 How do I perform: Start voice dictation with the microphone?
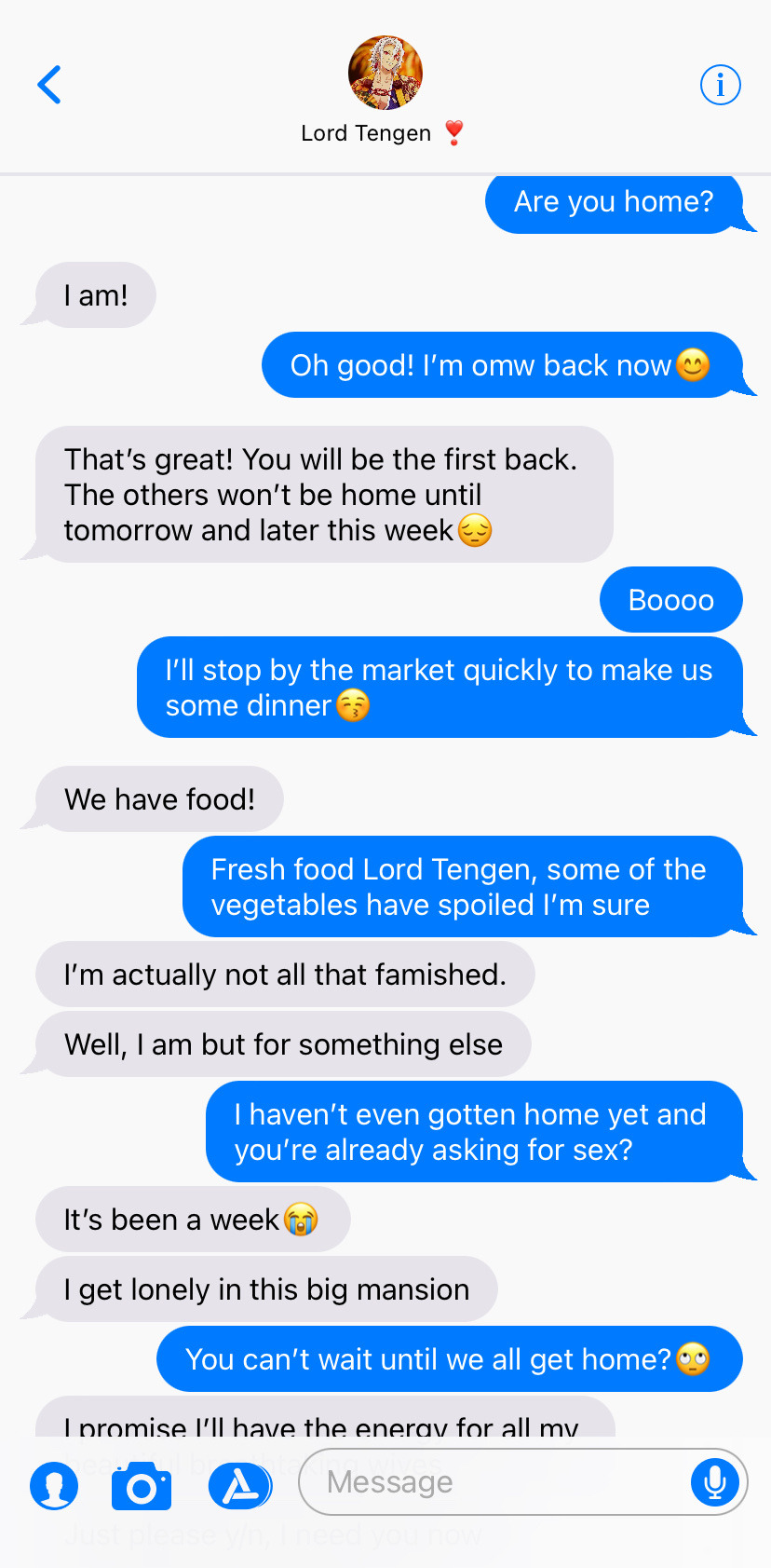pos(714,1481)
